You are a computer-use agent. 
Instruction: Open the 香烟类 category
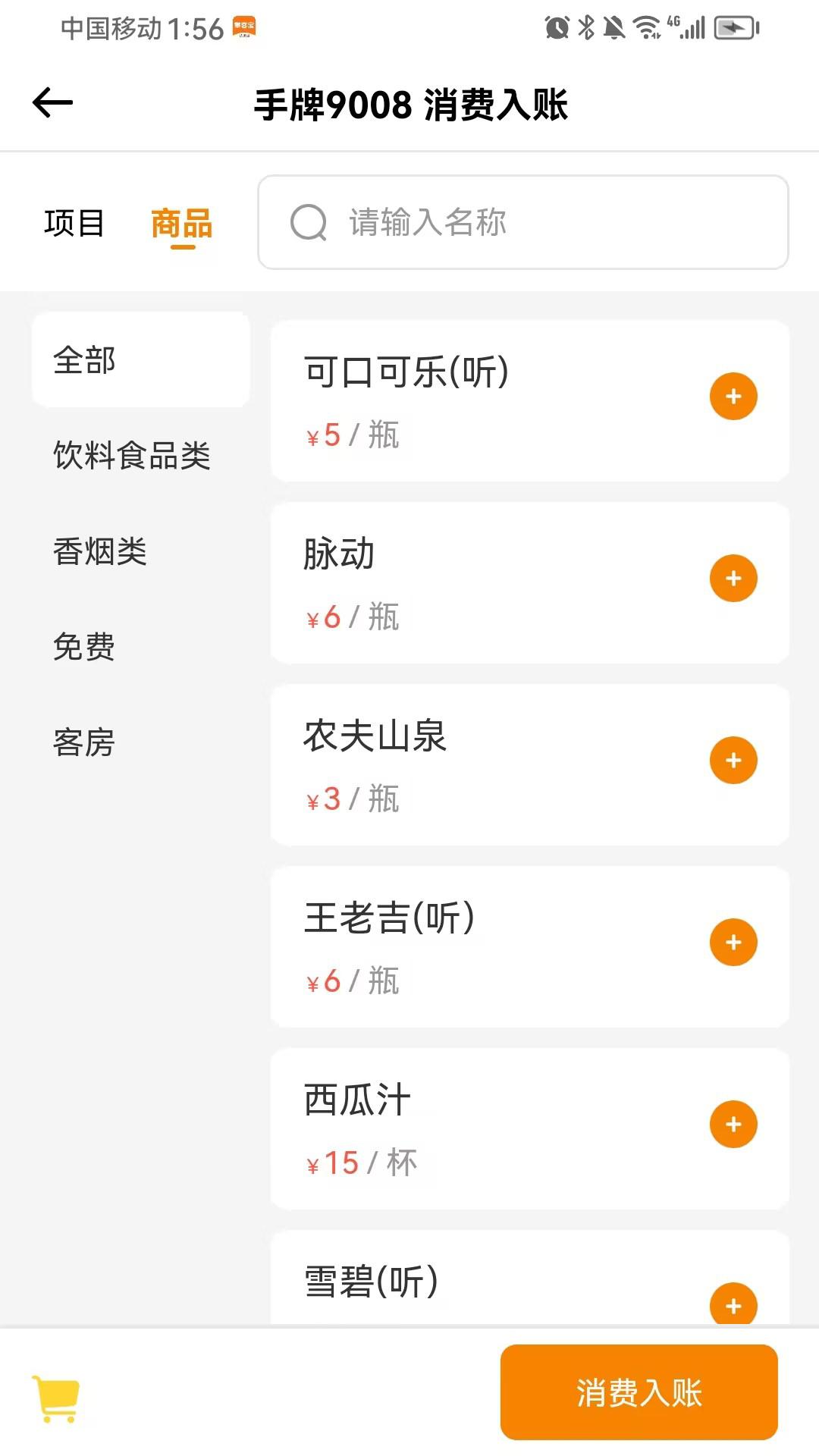tap(100, 551)
